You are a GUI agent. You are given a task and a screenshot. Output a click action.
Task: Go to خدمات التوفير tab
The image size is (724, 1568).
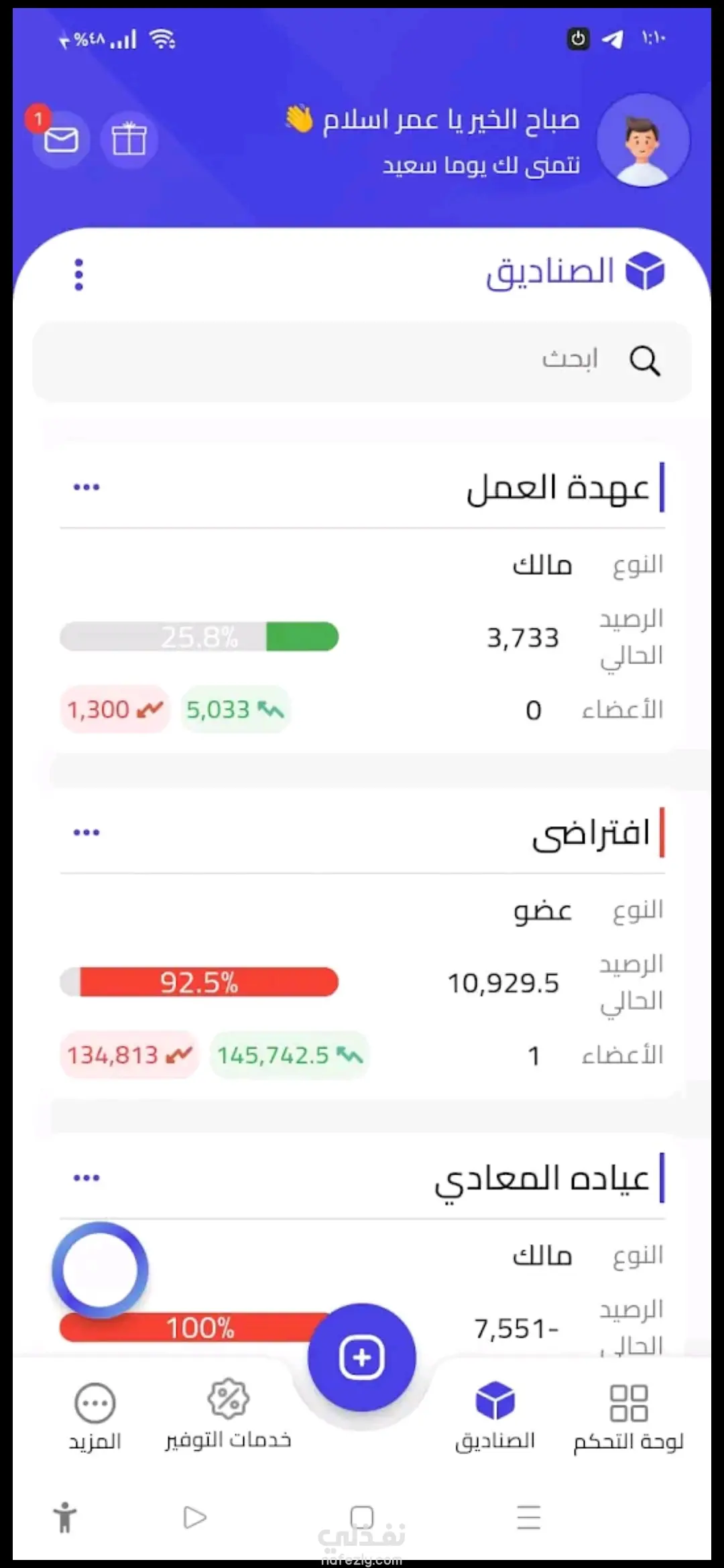[x=228, y=1415]
